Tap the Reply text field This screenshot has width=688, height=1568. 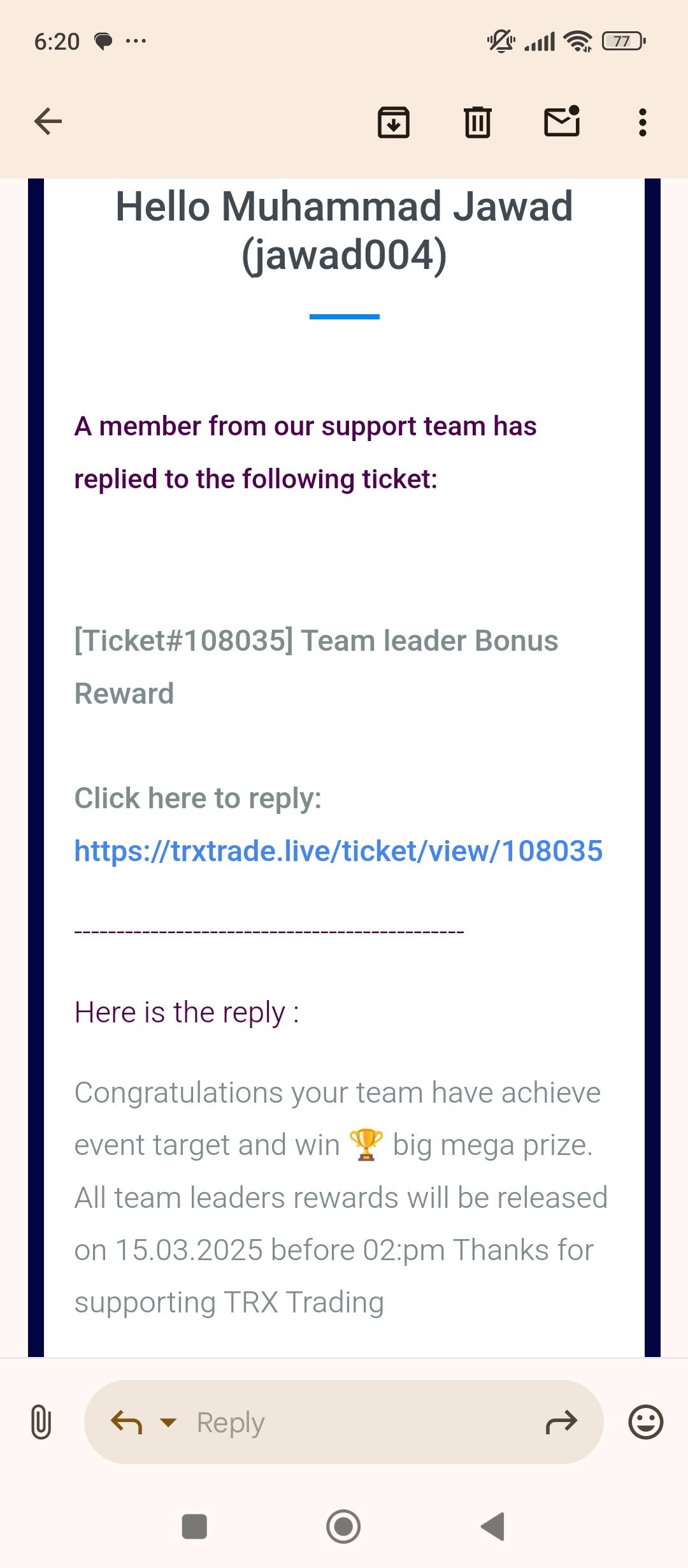[x=357, y=1422]
